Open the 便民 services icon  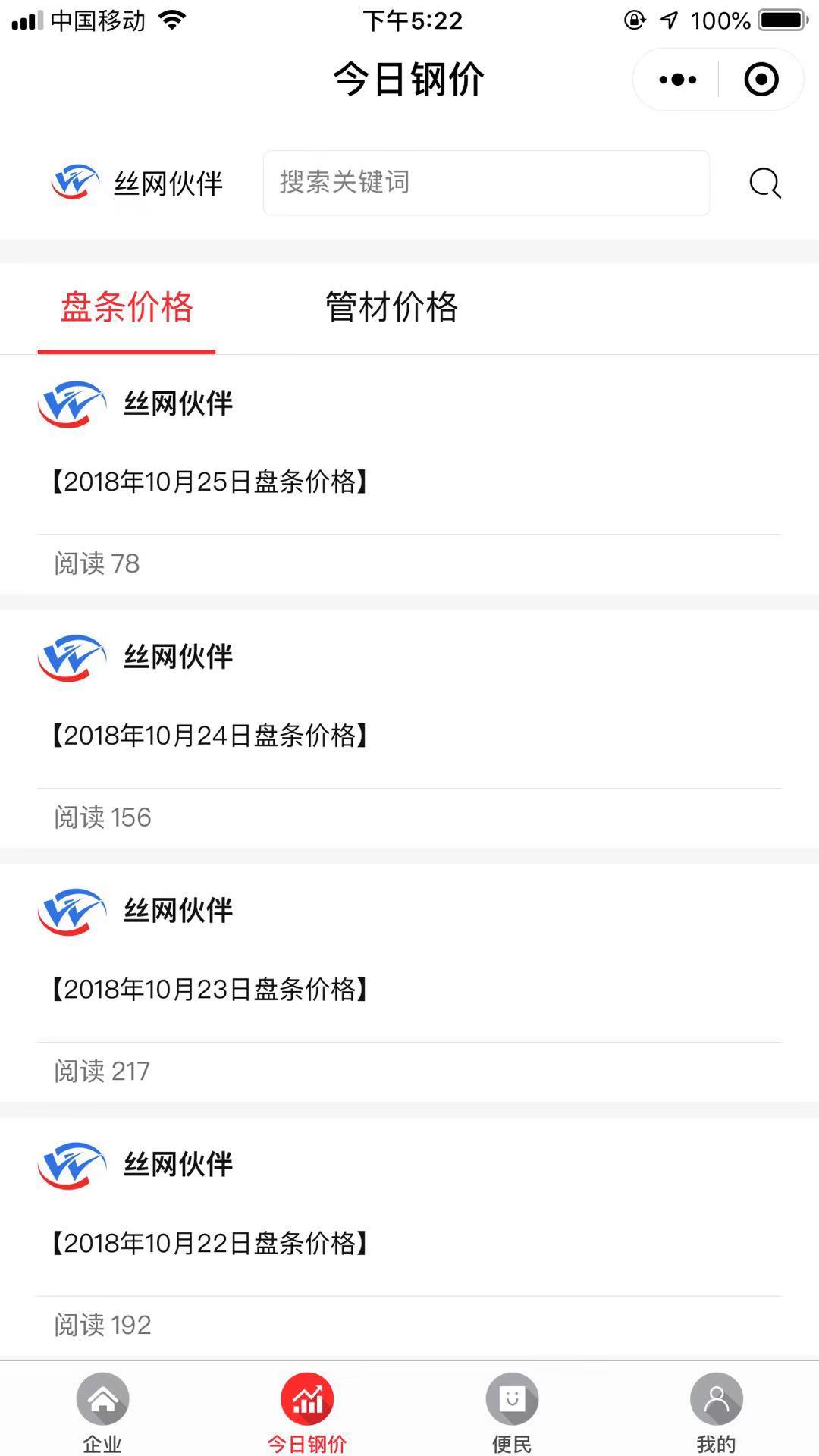click(512, 1399)
